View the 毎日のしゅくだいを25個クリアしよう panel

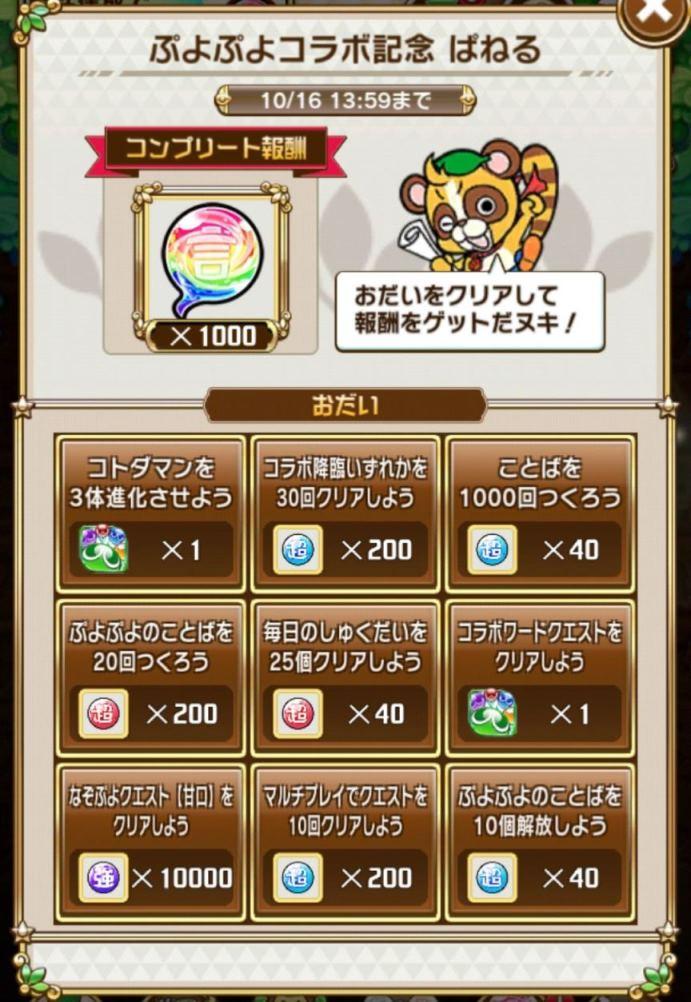pos(345,677)
